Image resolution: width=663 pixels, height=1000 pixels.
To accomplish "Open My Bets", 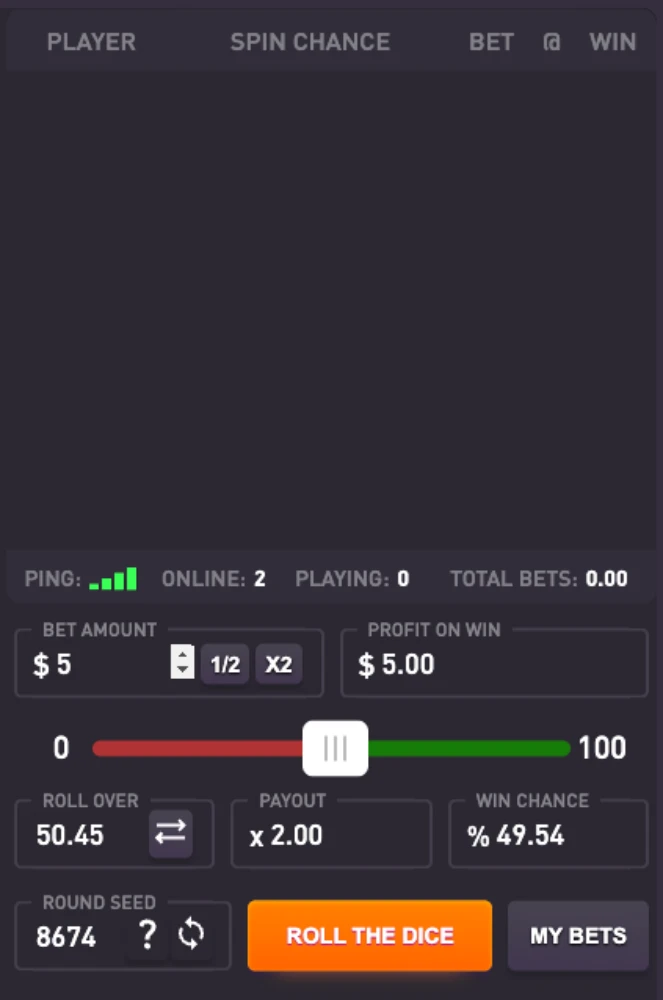I will (578, 935).
